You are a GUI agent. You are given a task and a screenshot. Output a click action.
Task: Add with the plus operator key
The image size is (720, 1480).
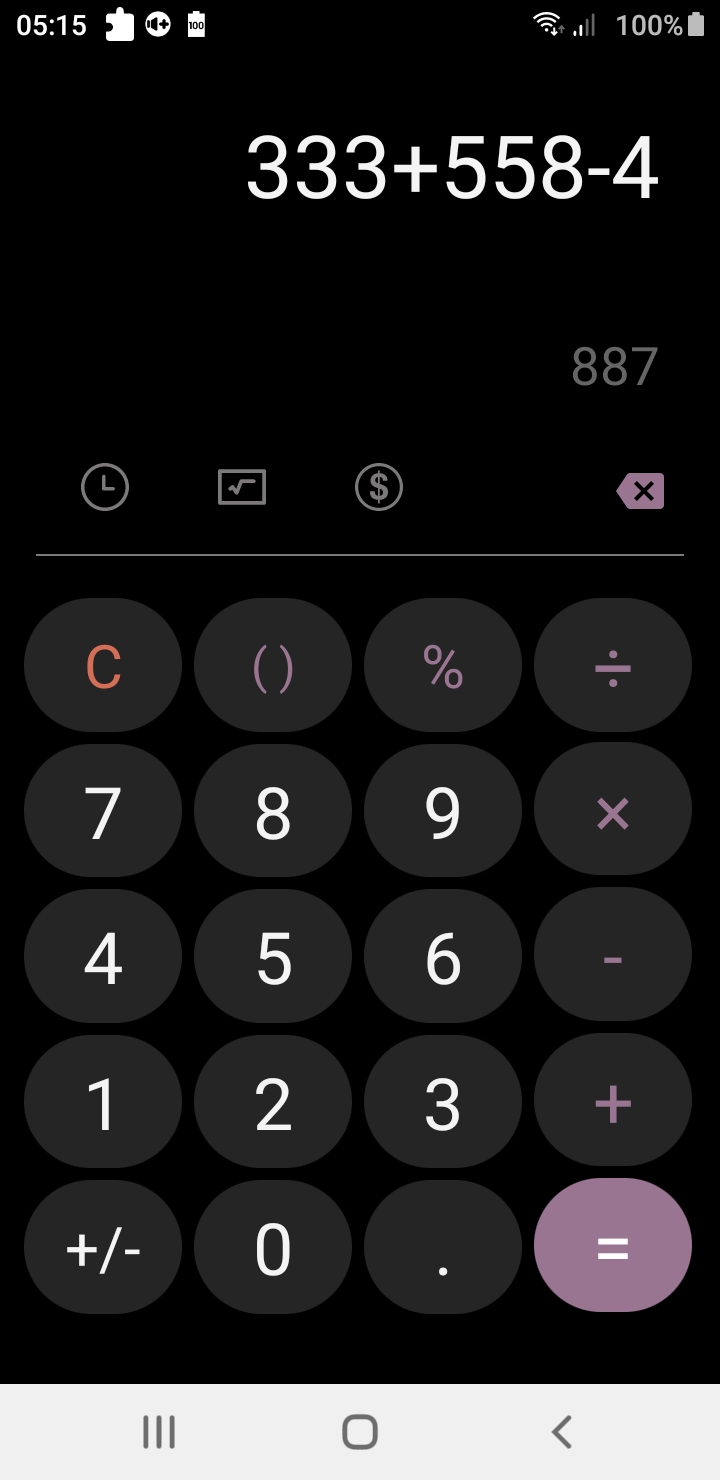613,1103
